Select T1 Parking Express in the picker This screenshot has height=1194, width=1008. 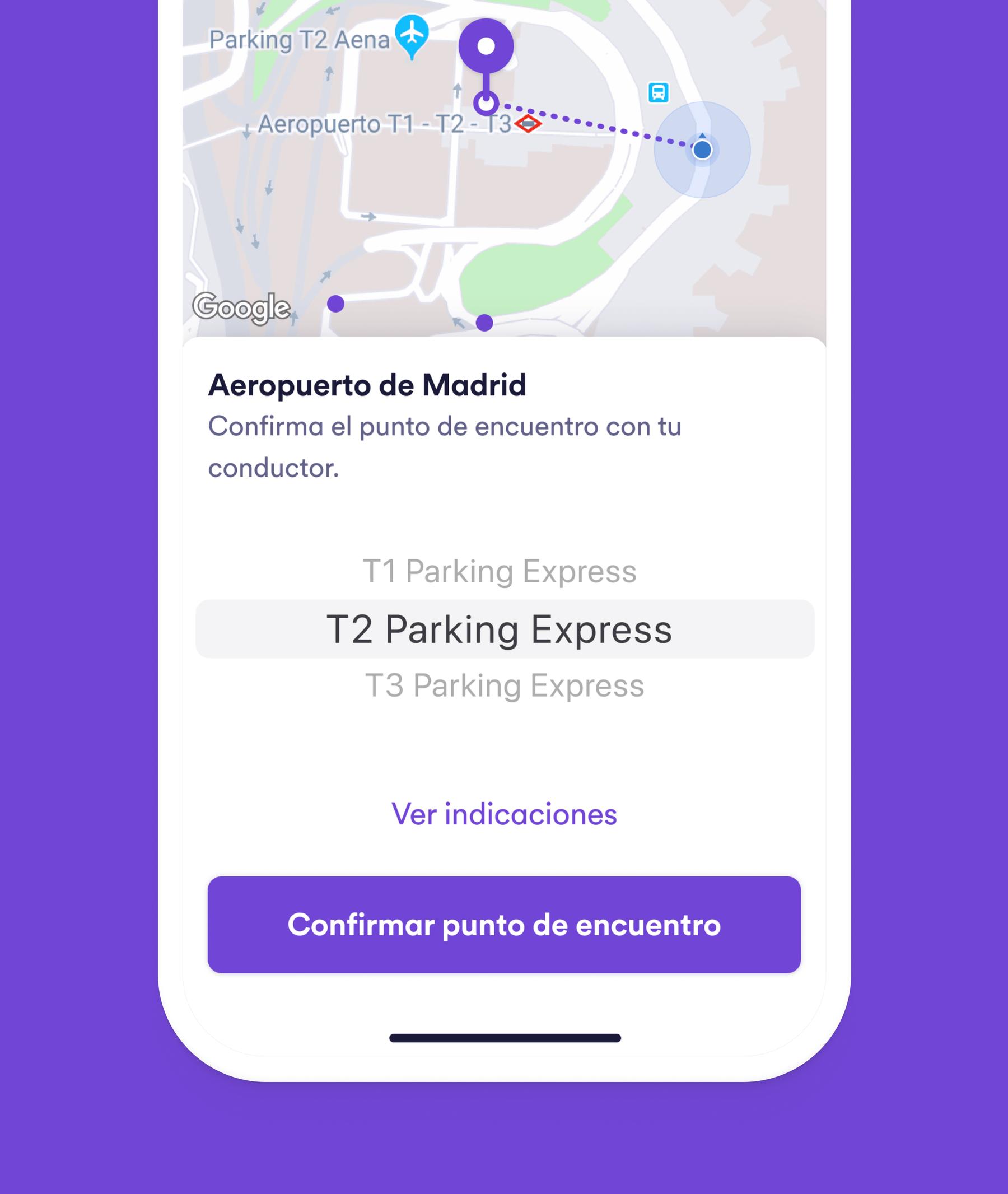point(500,571)
